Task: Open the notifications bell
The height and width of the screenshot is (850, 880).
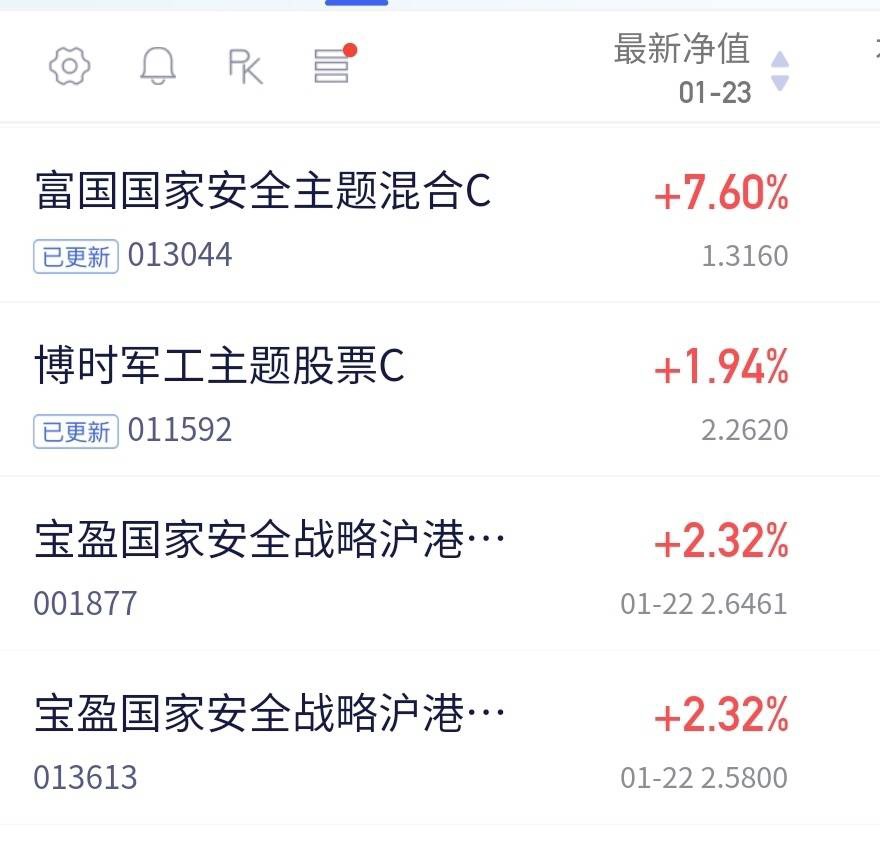Action: [158, 66]
